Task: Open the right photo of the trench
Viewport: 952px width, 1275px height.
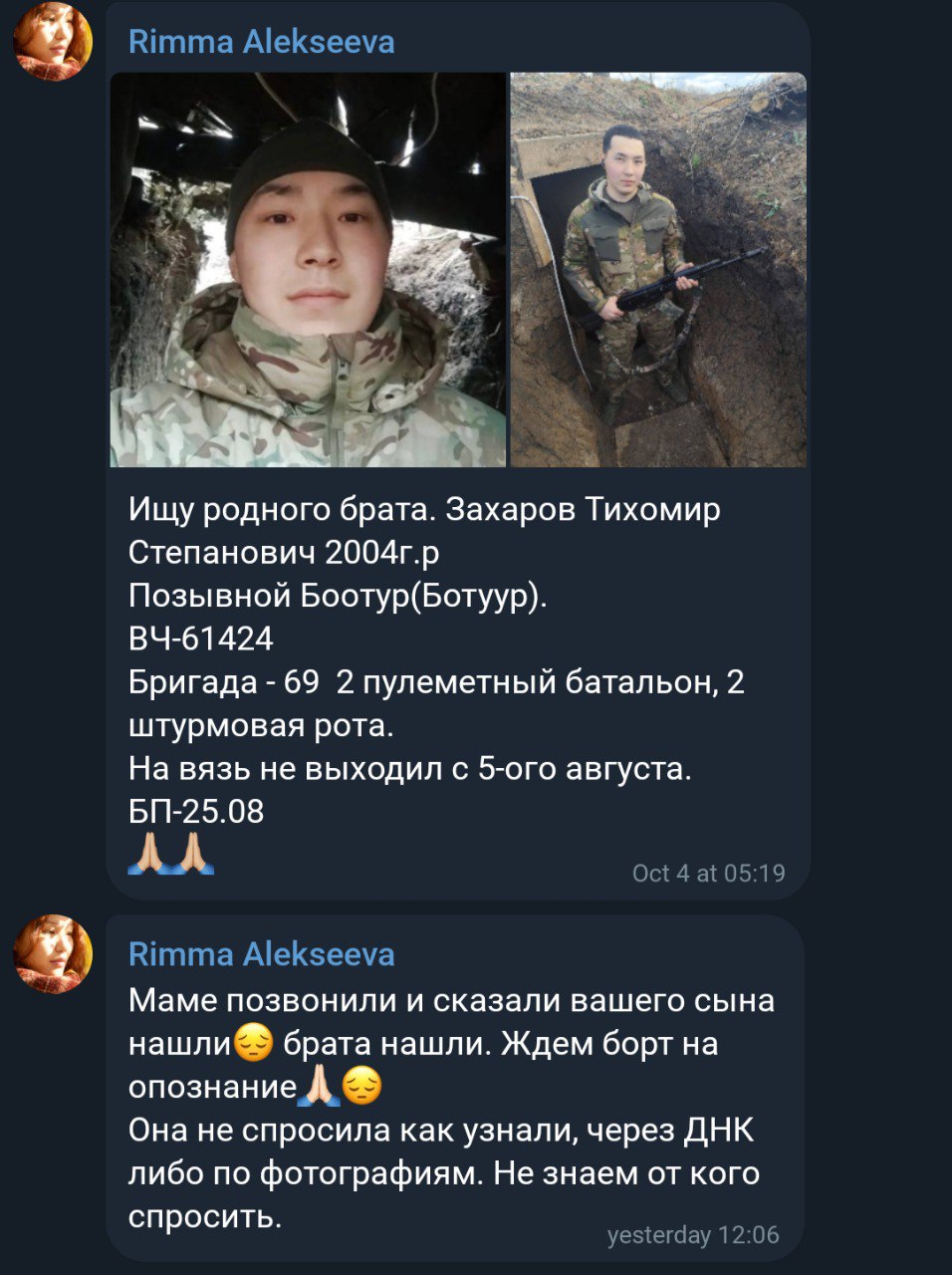Action: click(658, 269)
